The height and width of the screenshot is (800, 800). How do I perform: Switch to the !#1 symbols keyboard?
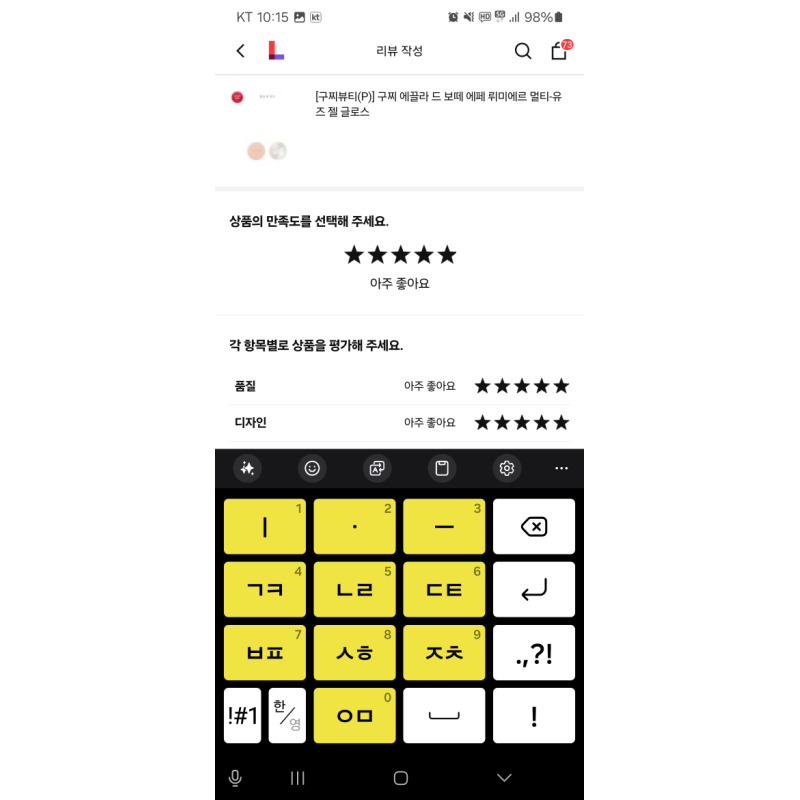click(x=242, y=716)
